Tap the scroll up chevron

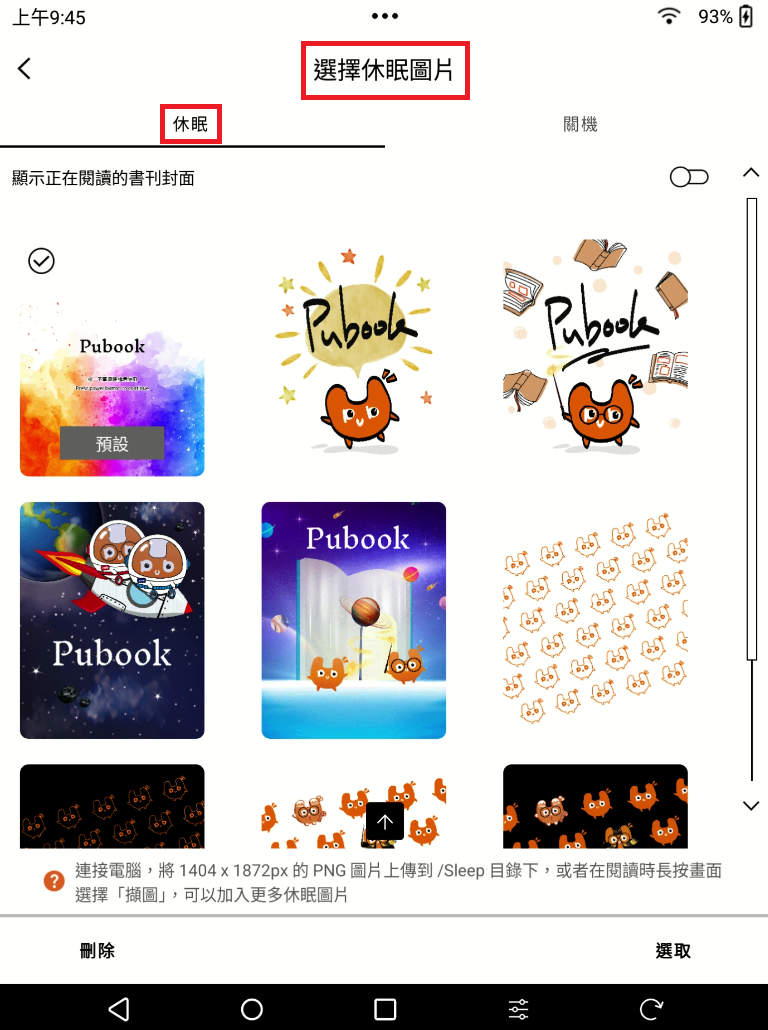pyautogui.click(x=751, y=172)
